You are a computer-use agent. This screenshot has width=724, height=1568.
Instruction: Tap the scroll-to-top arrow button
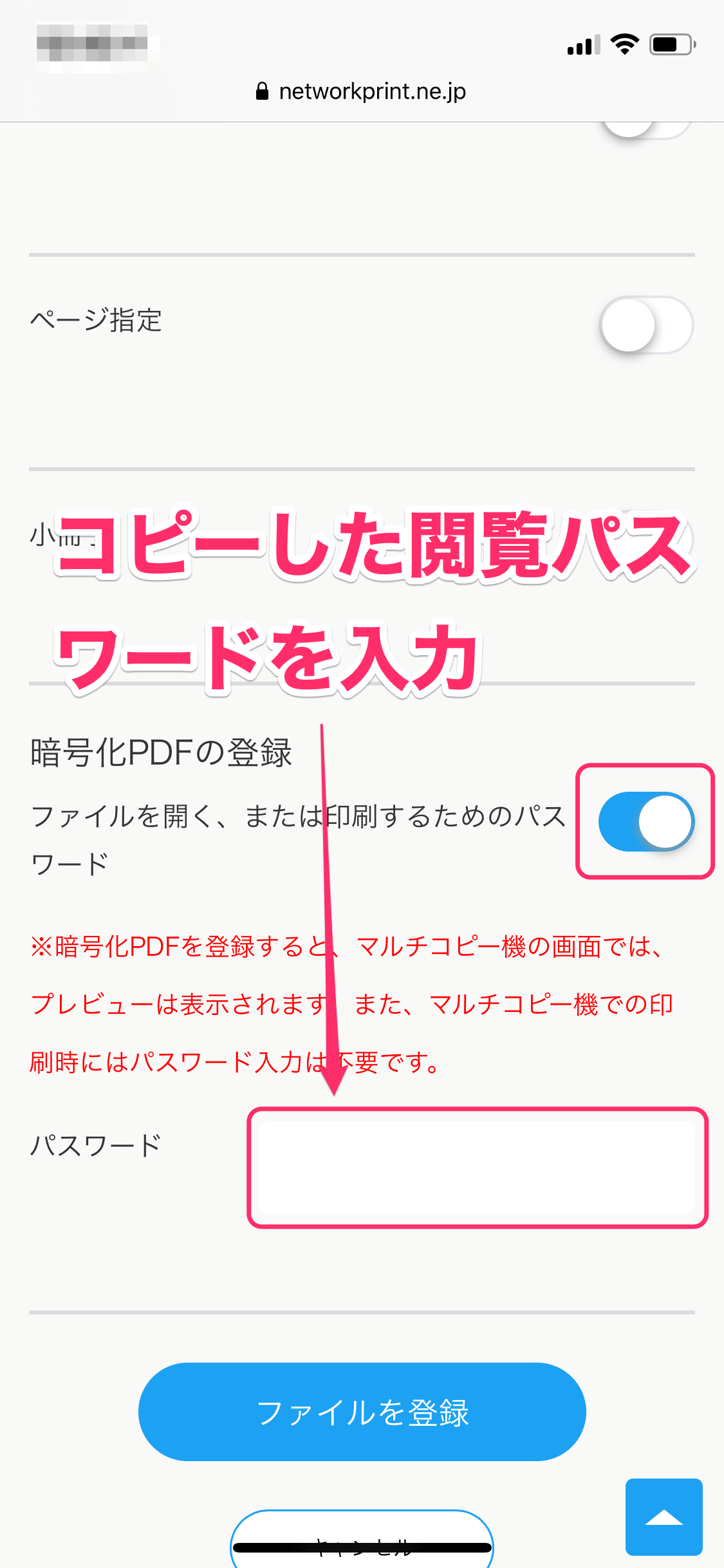pos(664,1517)
